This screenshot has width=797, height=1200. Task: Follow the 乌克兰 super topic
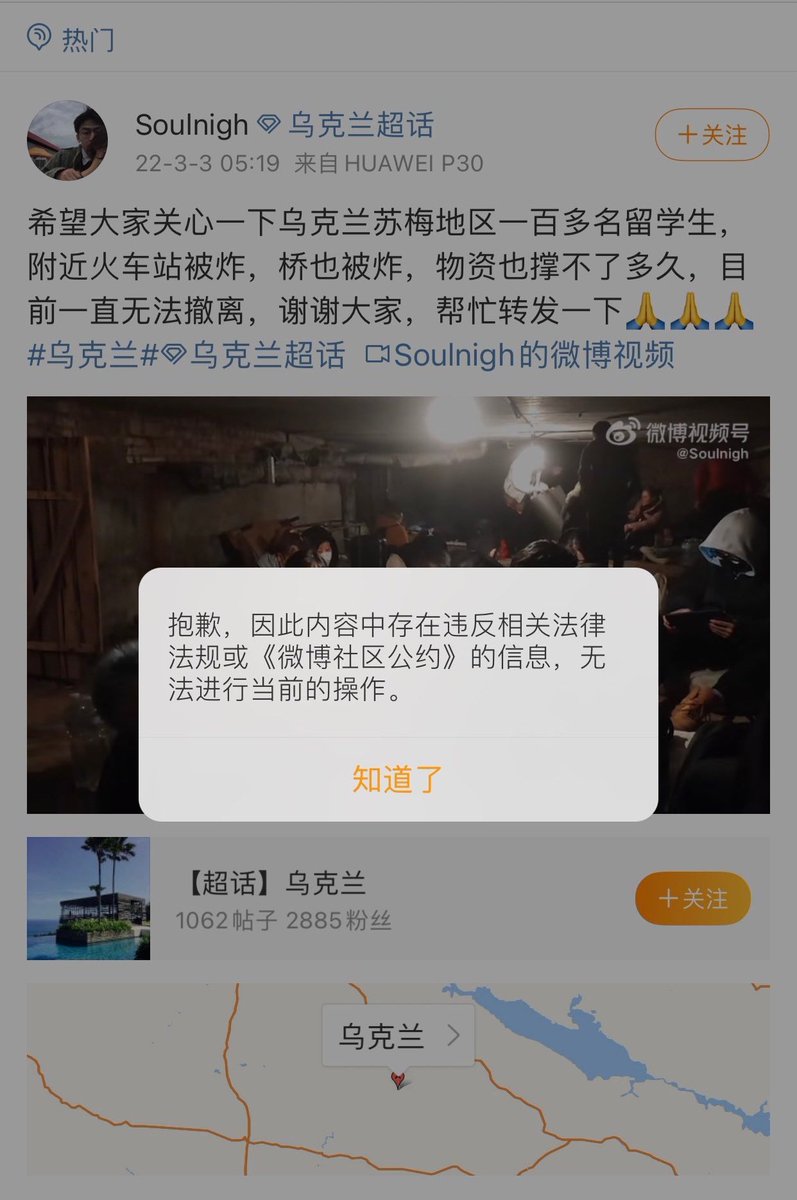pyautogui.click(x=692, y=898)
